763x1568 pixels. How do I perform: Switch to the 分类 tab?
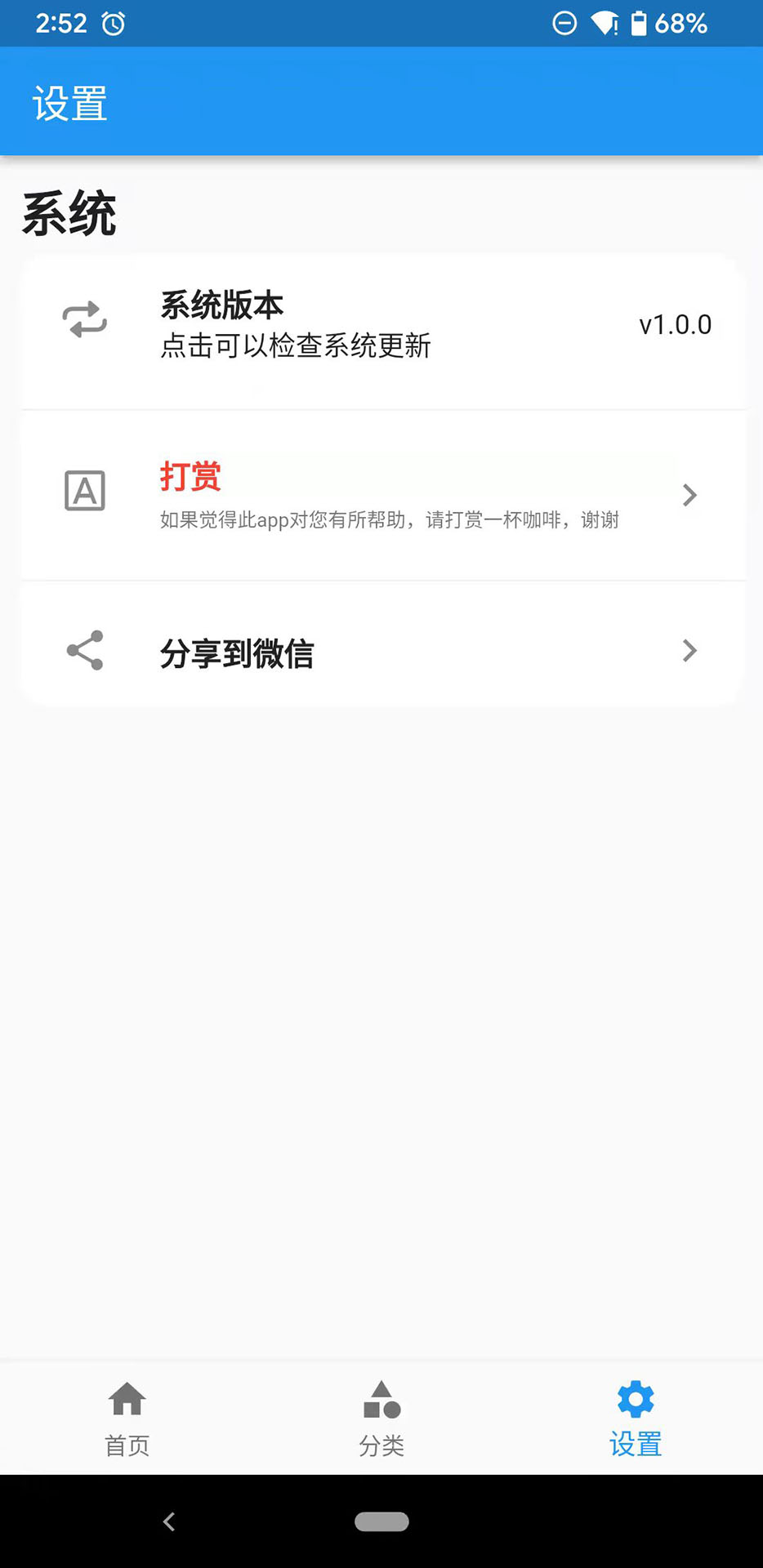(x=381, y=1419)
